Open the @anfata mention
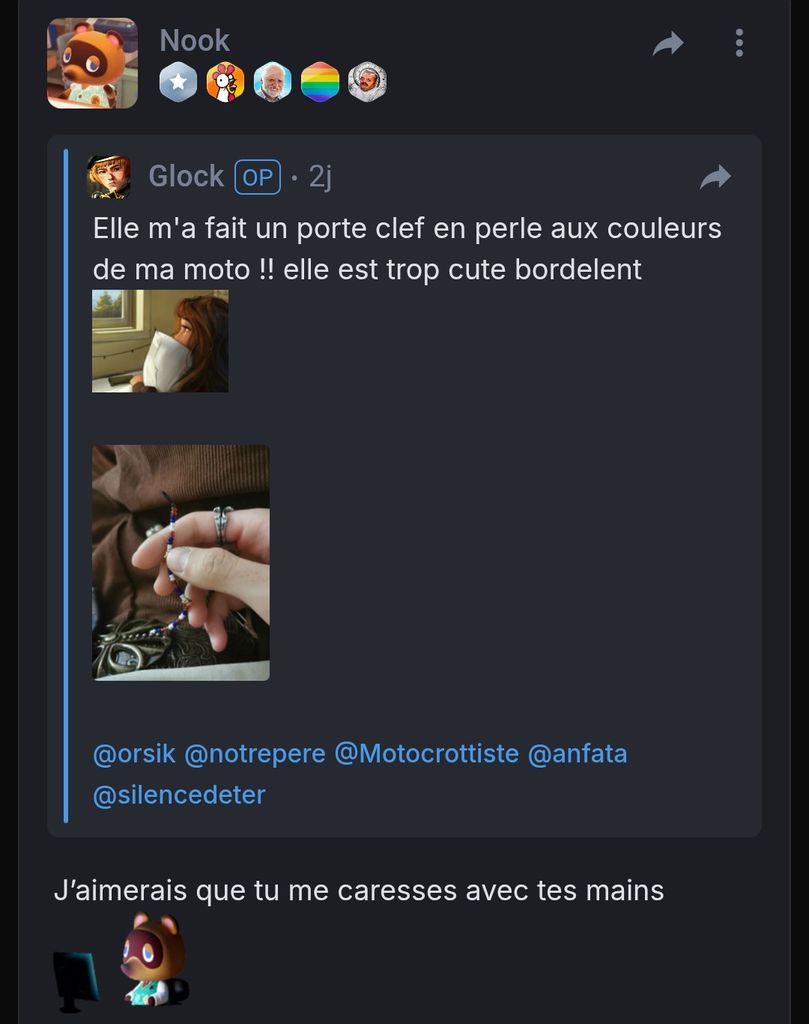This screenshot has width=809, height=1024. pos(577,754)
